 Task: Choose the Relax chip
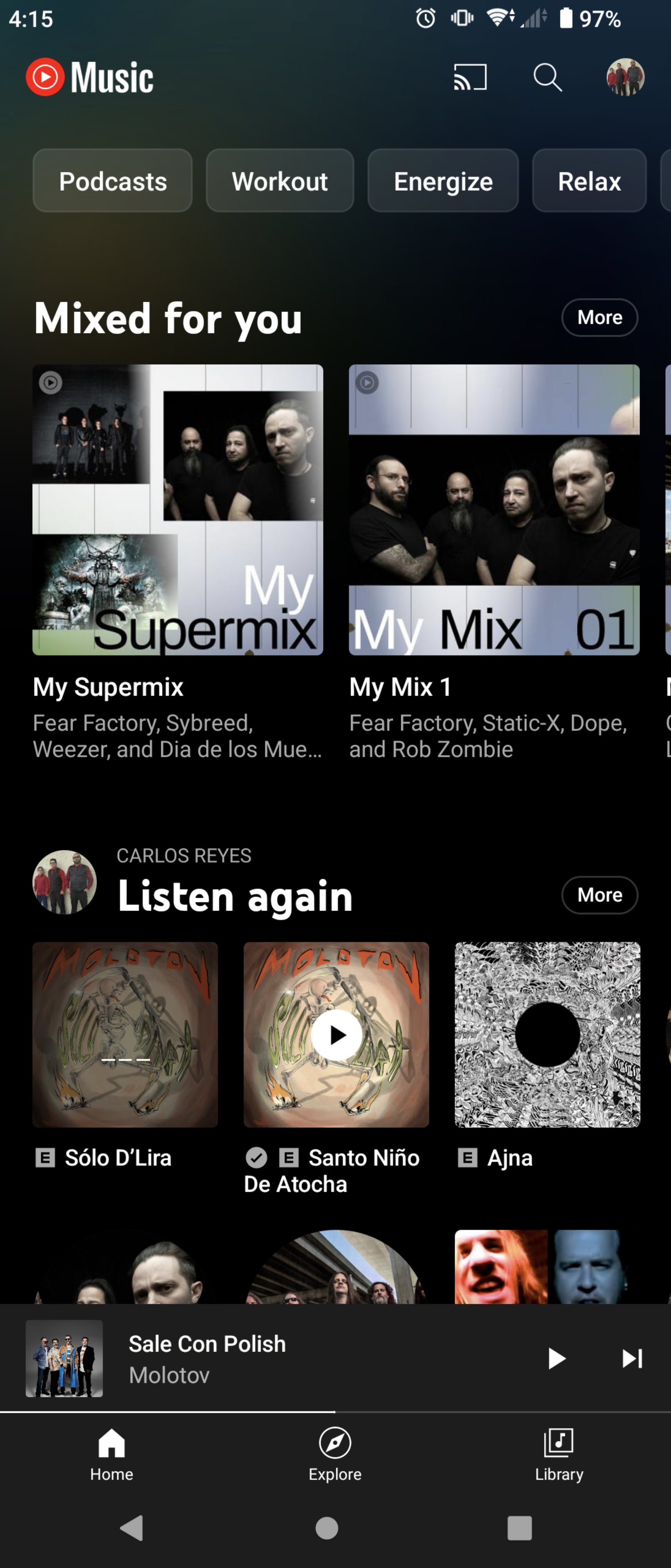589,181
